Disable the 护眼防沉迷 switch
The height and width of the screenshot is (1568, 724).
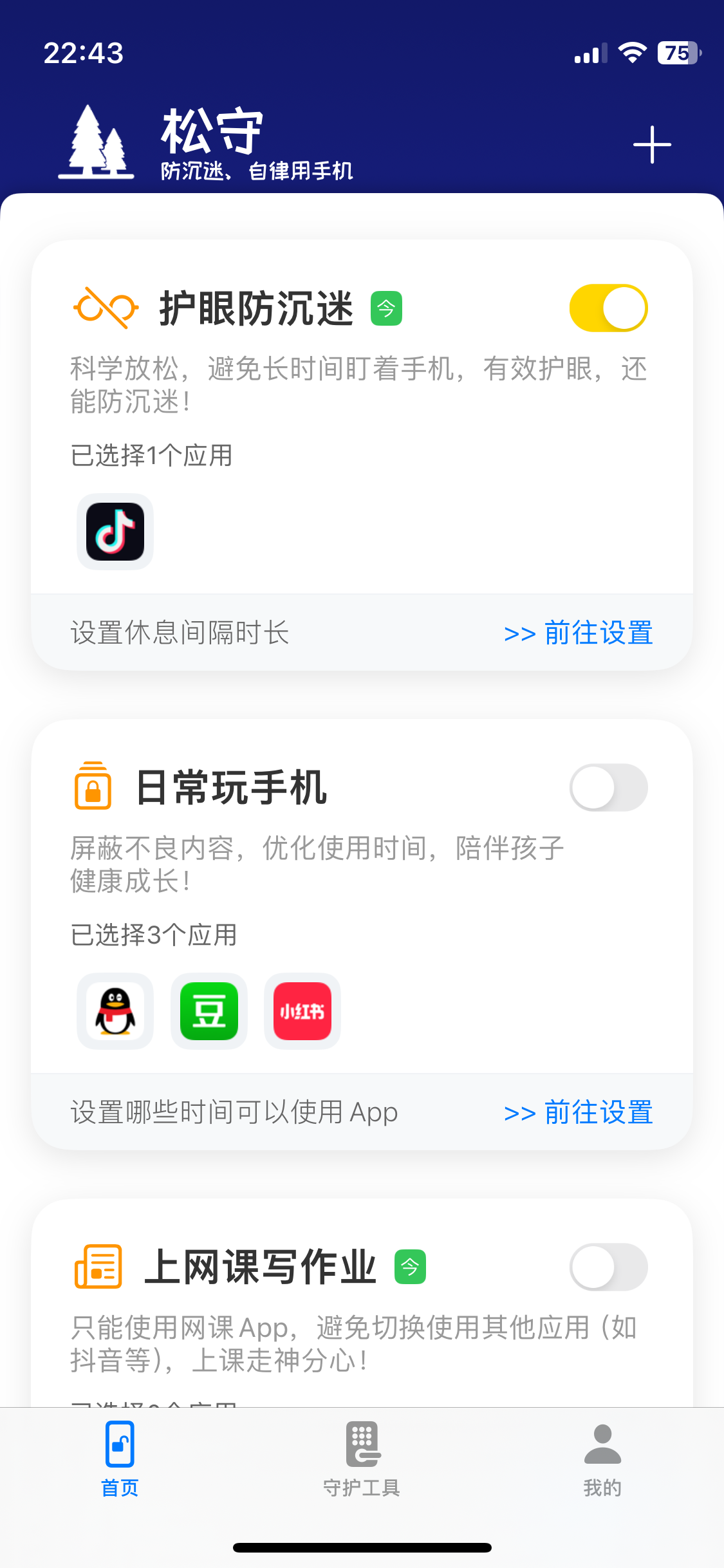pyautogui.click(x=608, y=308)
